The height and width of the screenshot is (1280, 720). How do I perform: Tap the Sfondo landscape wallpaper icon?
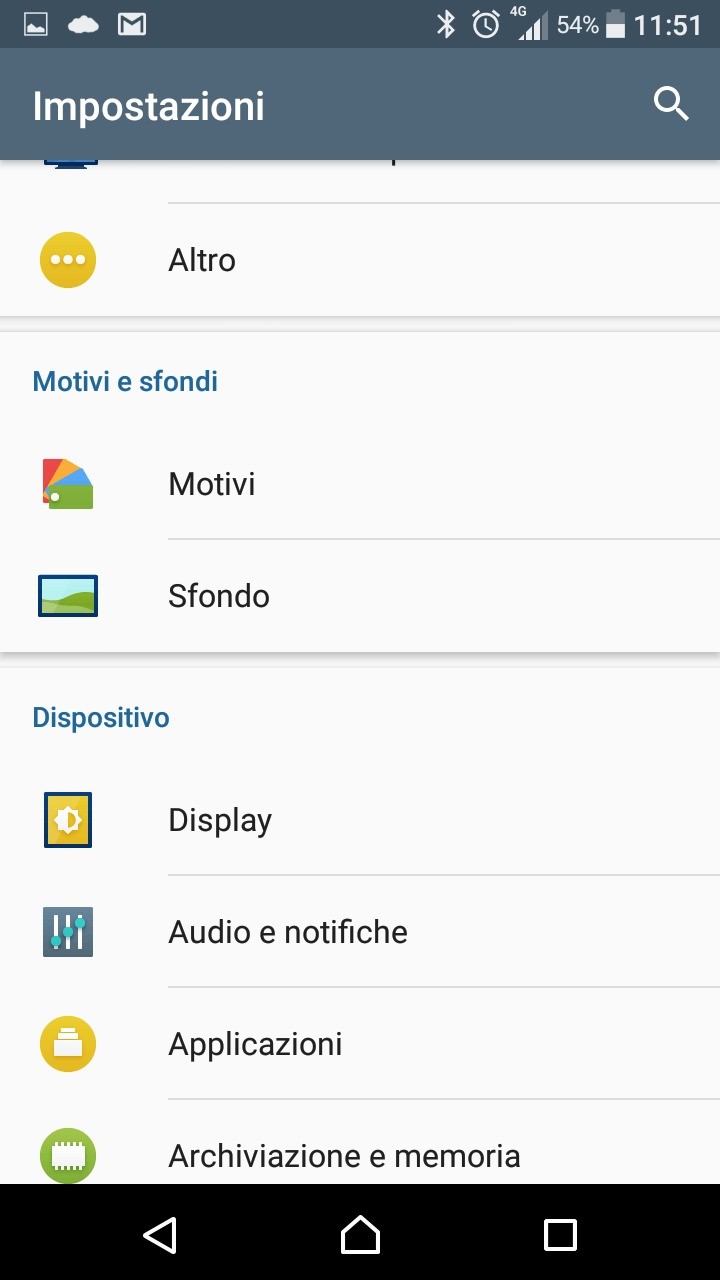(x=67, y=595)
